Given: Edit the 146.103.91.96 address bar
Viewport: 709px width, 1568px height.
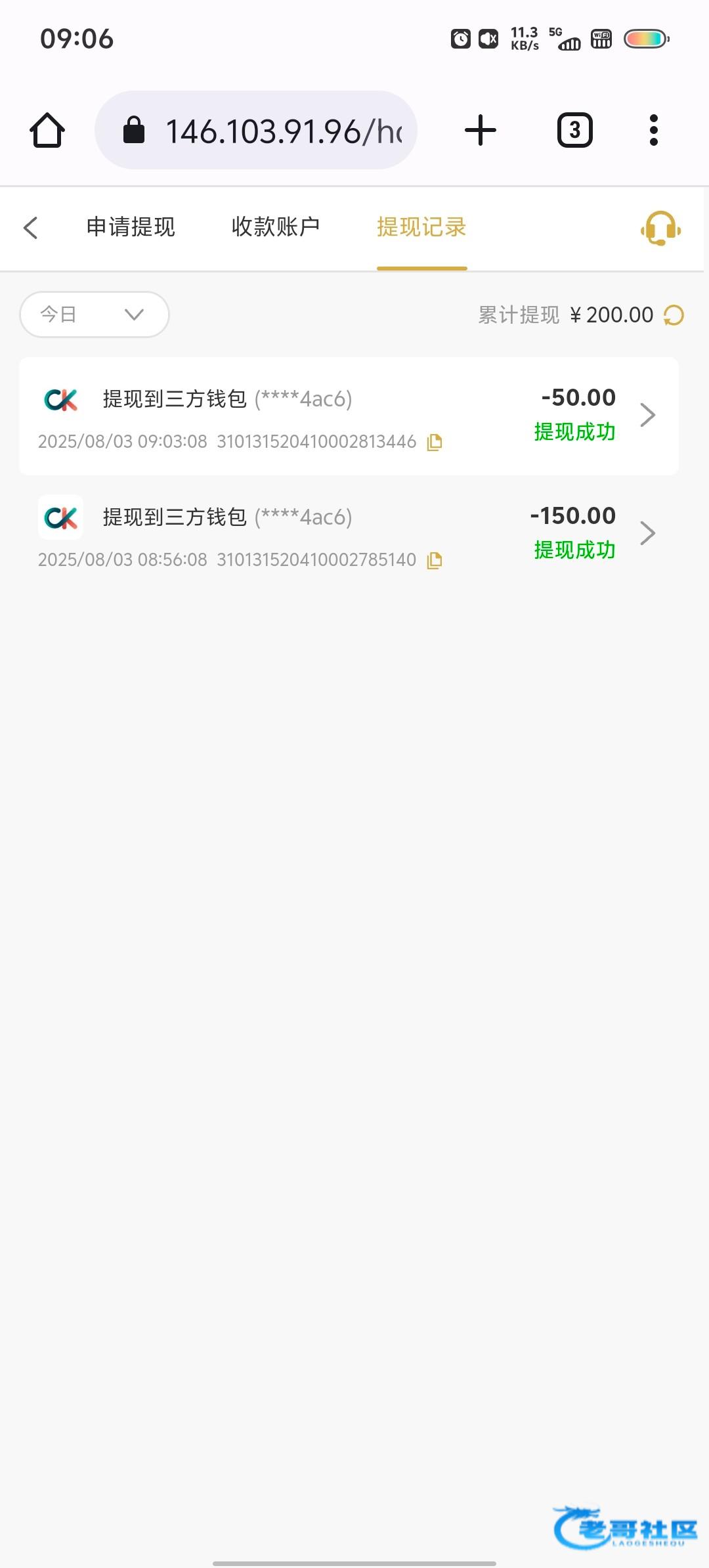Looking at the screenshot, I should coord(256,130).
